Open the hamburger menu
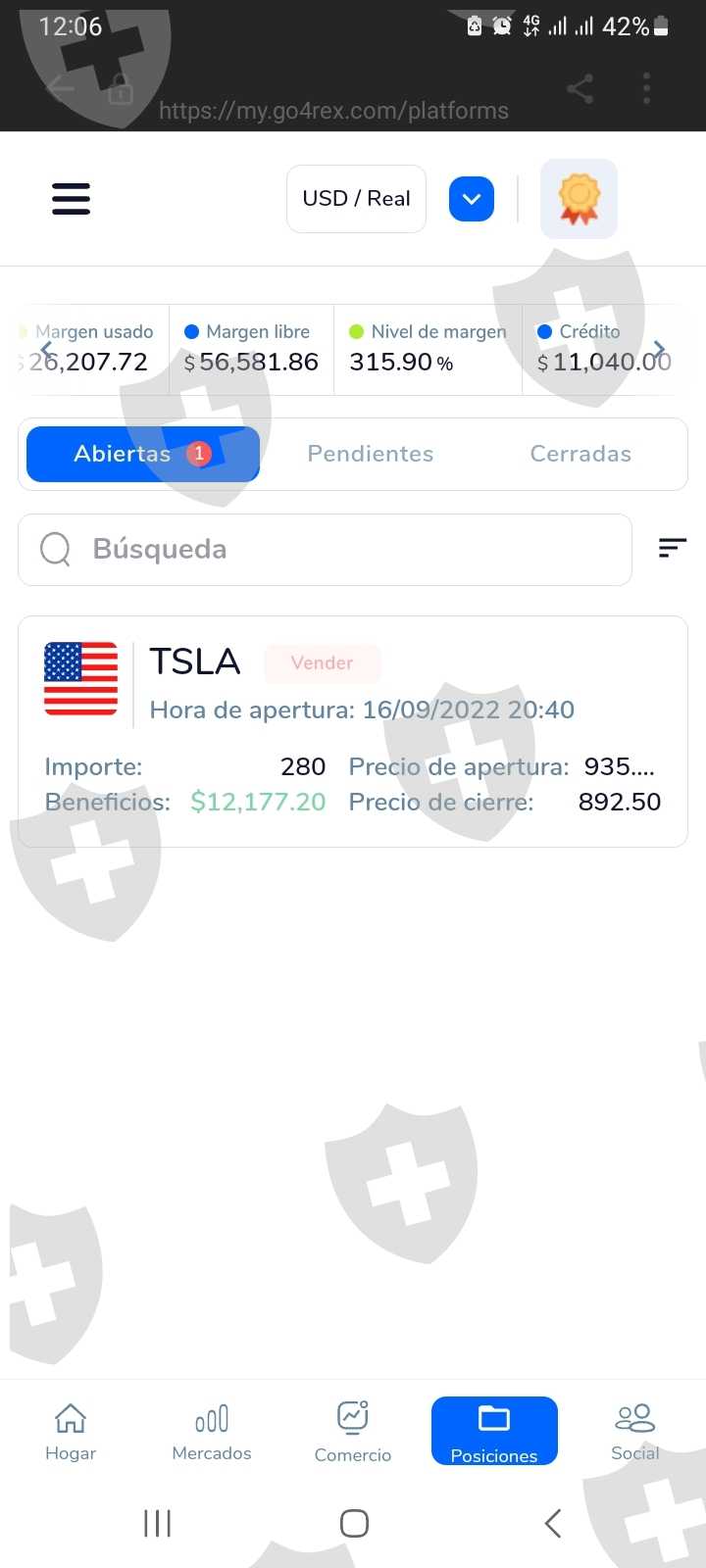Viewport: 706px width, 1568px height. (x=71, y=199)
